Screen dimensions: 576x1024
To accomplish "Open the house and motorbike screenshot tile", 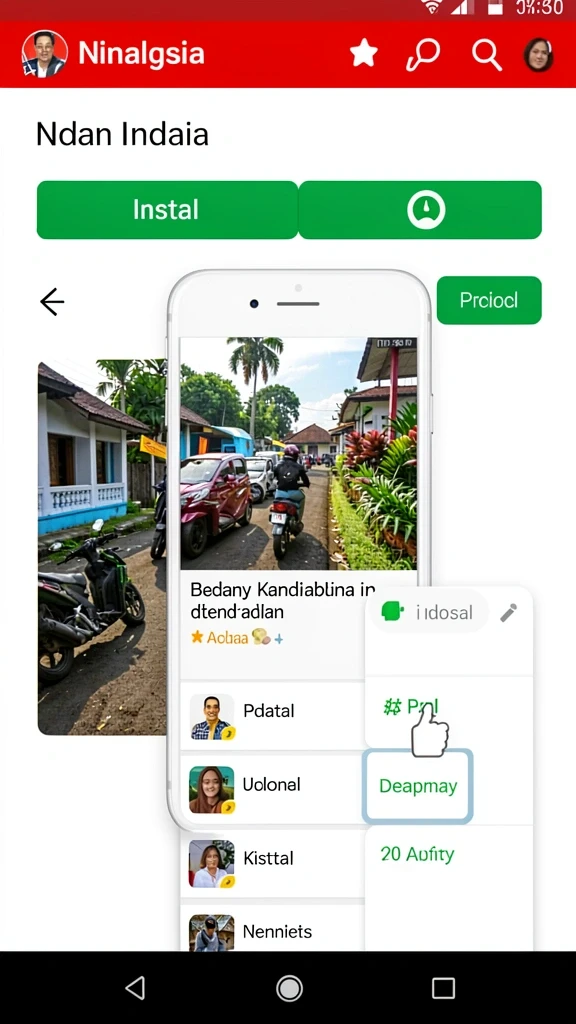I will (103, 547).
